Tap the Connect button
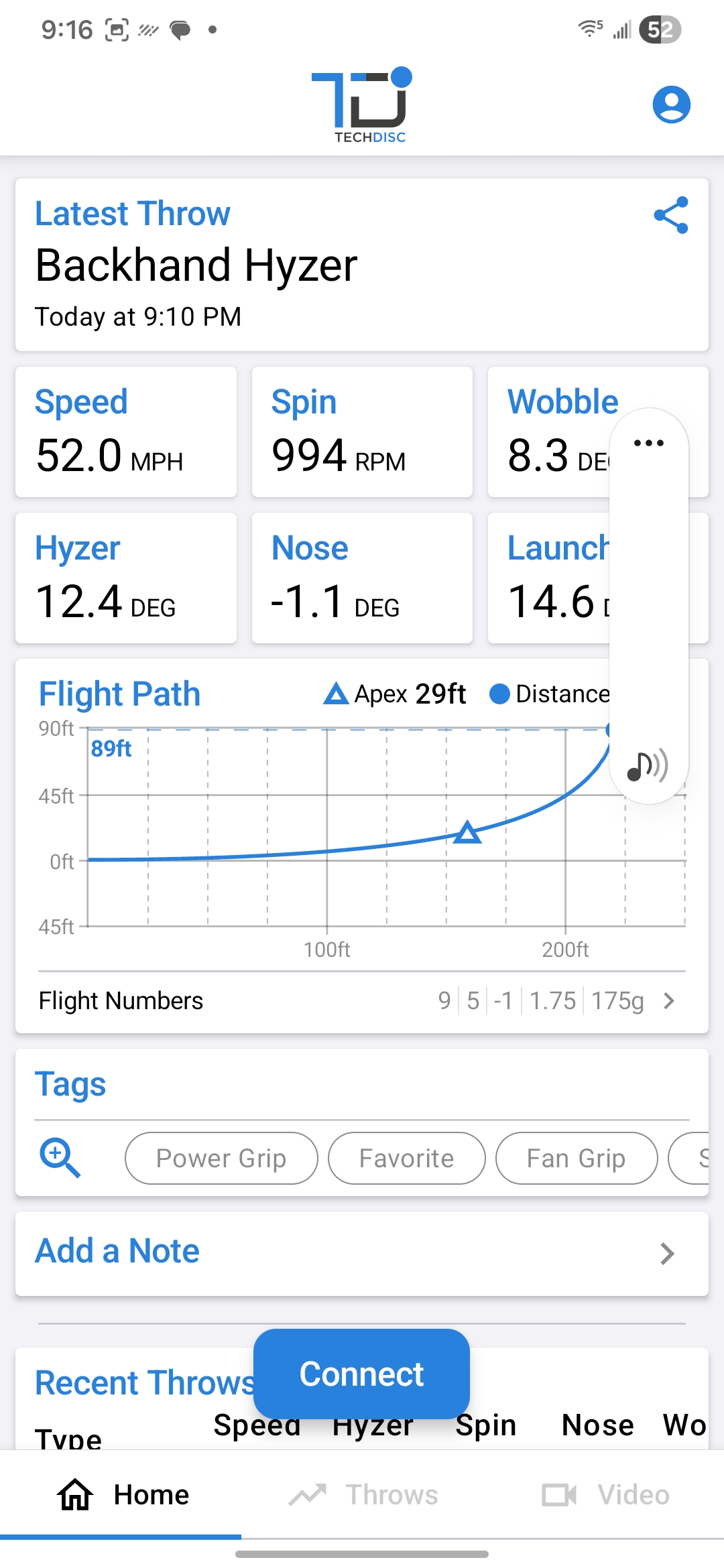724x1568 pixels. [x=361, y=1374]
